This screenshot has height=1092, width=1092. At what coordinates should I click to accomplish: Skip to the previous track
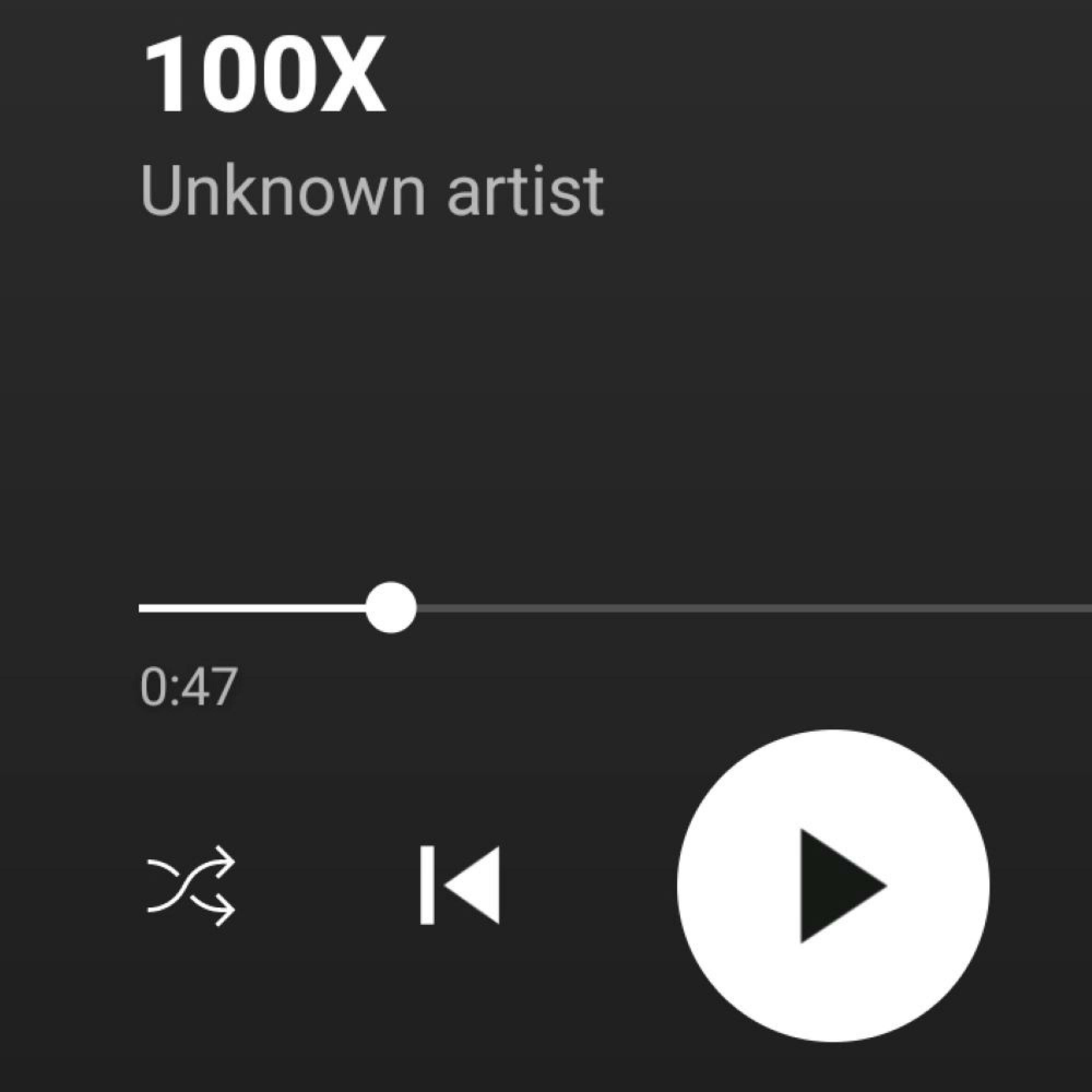(x=459, y=886)
